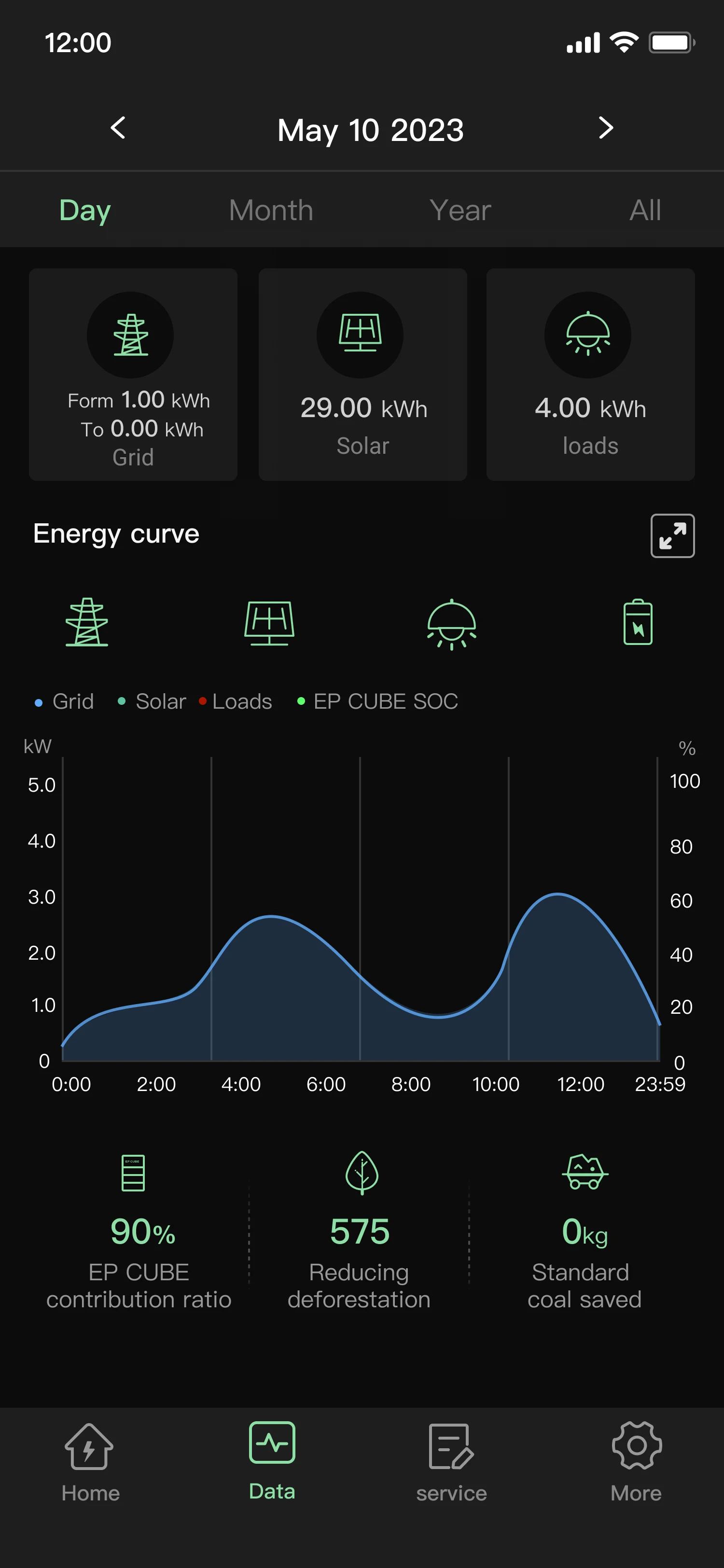This screenshot has height=1568, width=724.
Task: Expand the energy curve to fullscreen
Action: click(x=672, y=536)
